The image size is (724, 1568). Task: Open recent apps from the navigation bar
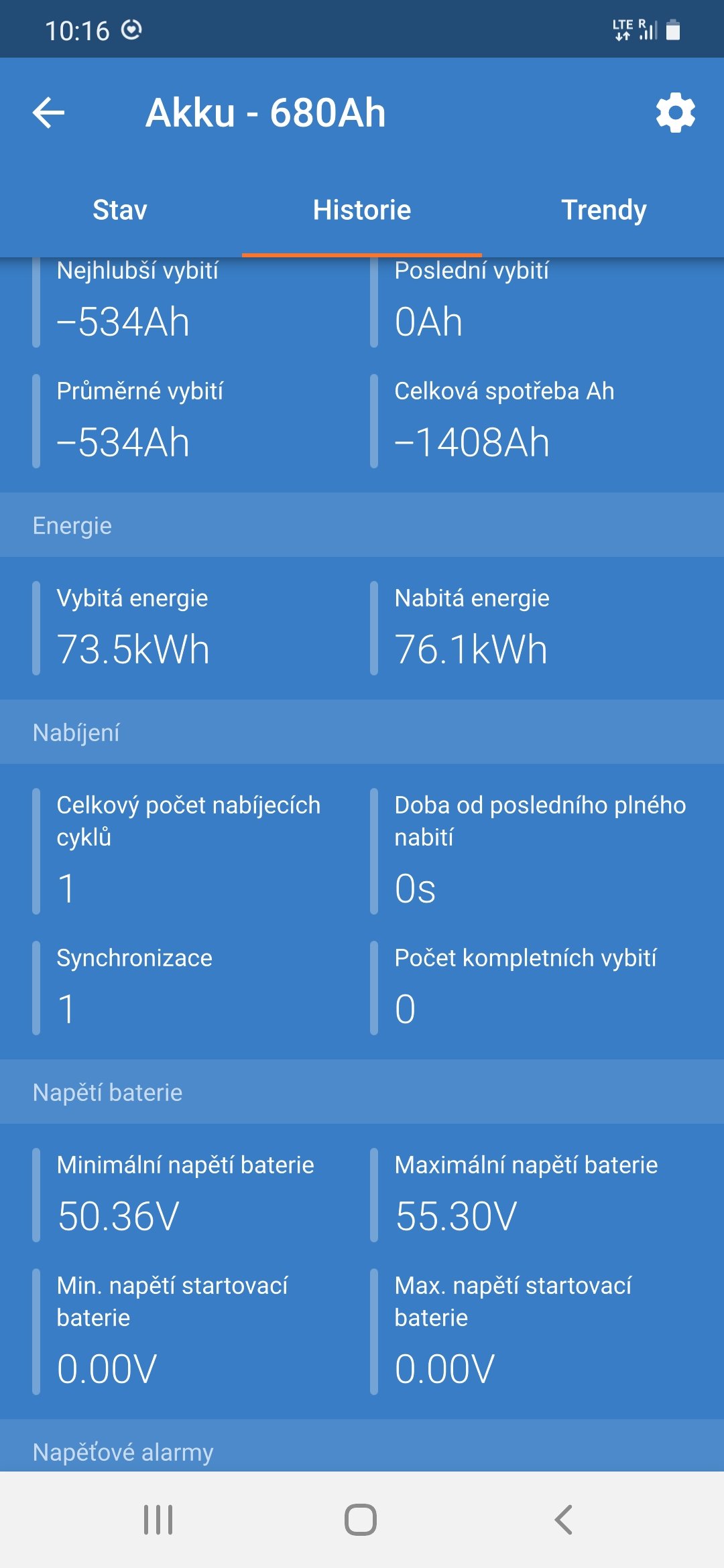click(158, 1519)
